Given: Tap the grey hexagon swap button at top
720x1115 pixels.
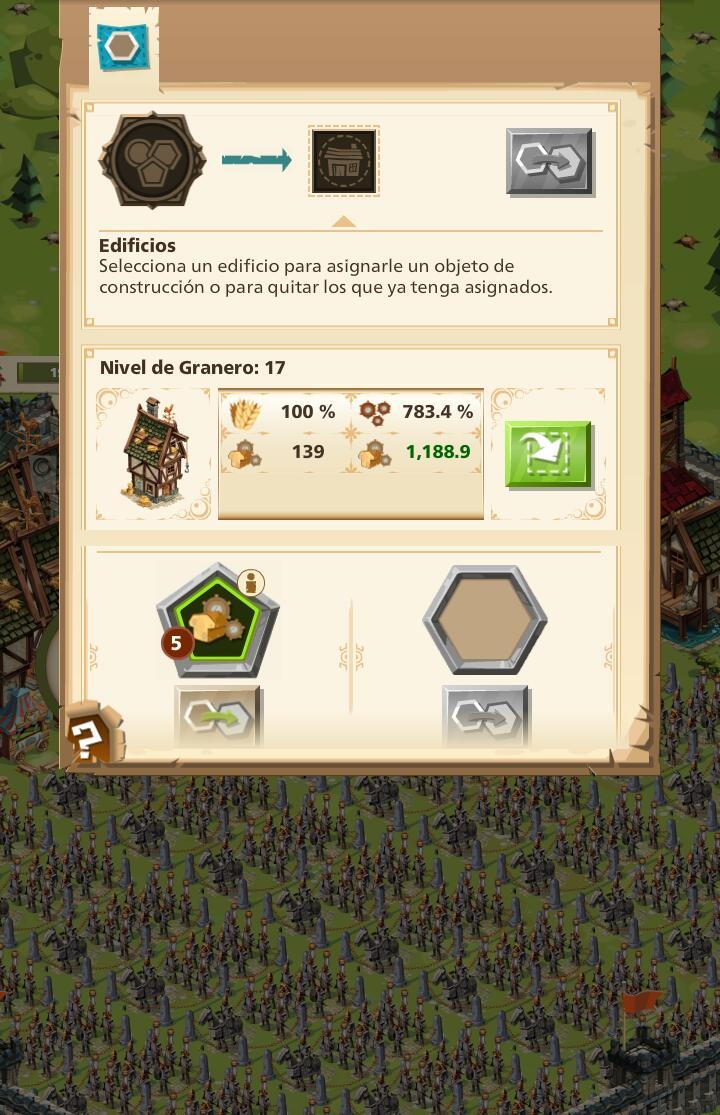Looking at the screenshot, I should [x=549, y=161].
